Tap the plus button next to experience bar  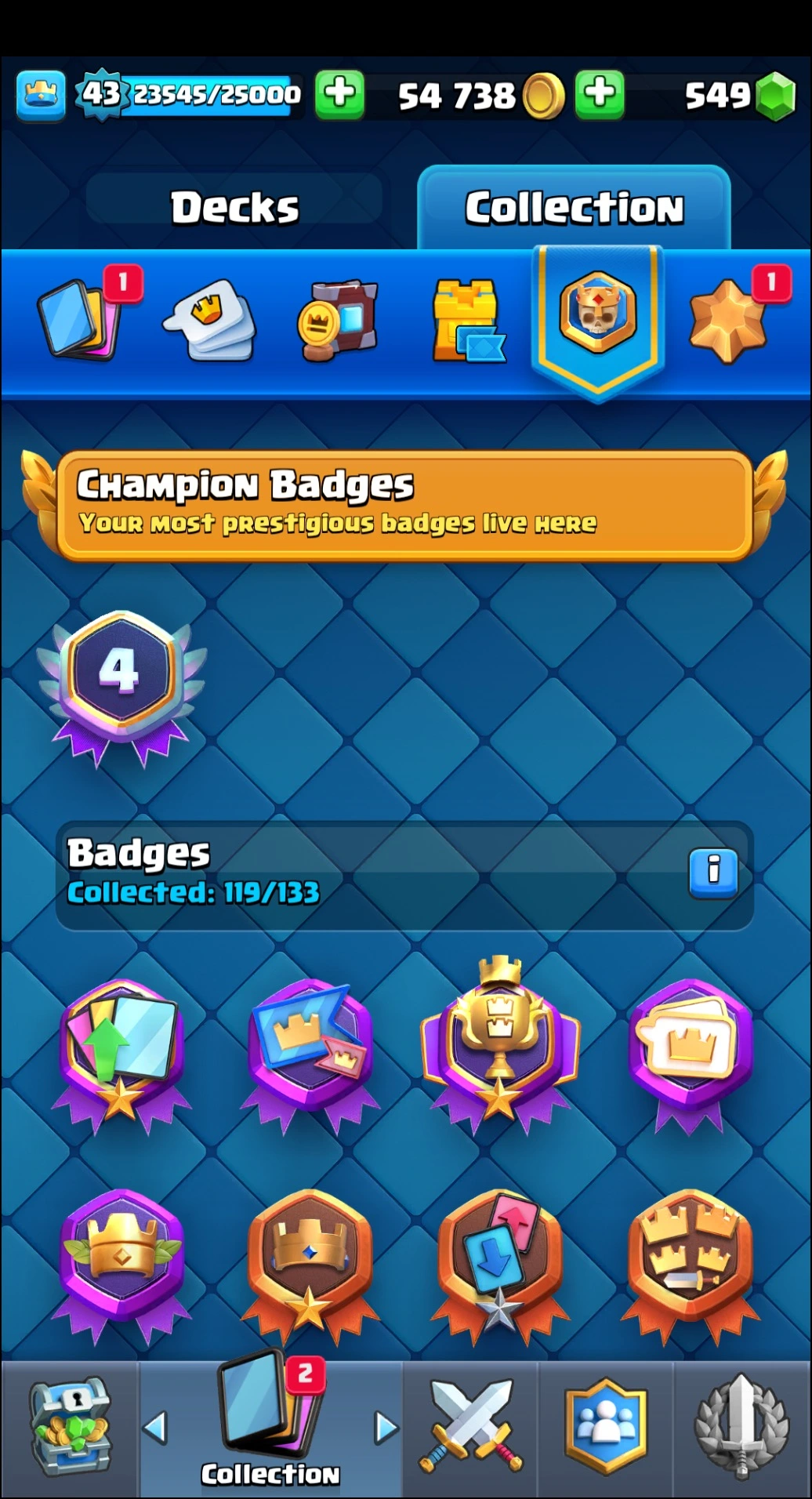click(339, 94)
